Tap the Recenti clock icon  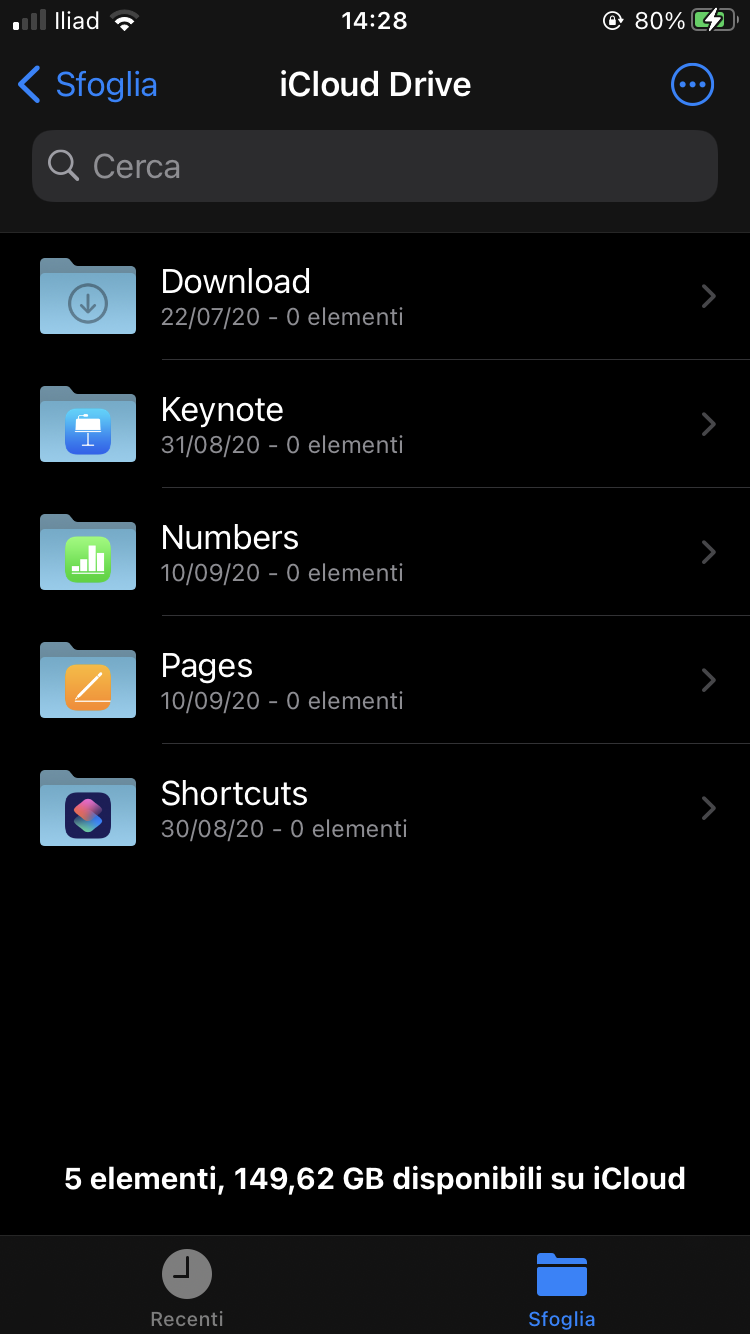pyautogui.click(x=186, y=1273)
